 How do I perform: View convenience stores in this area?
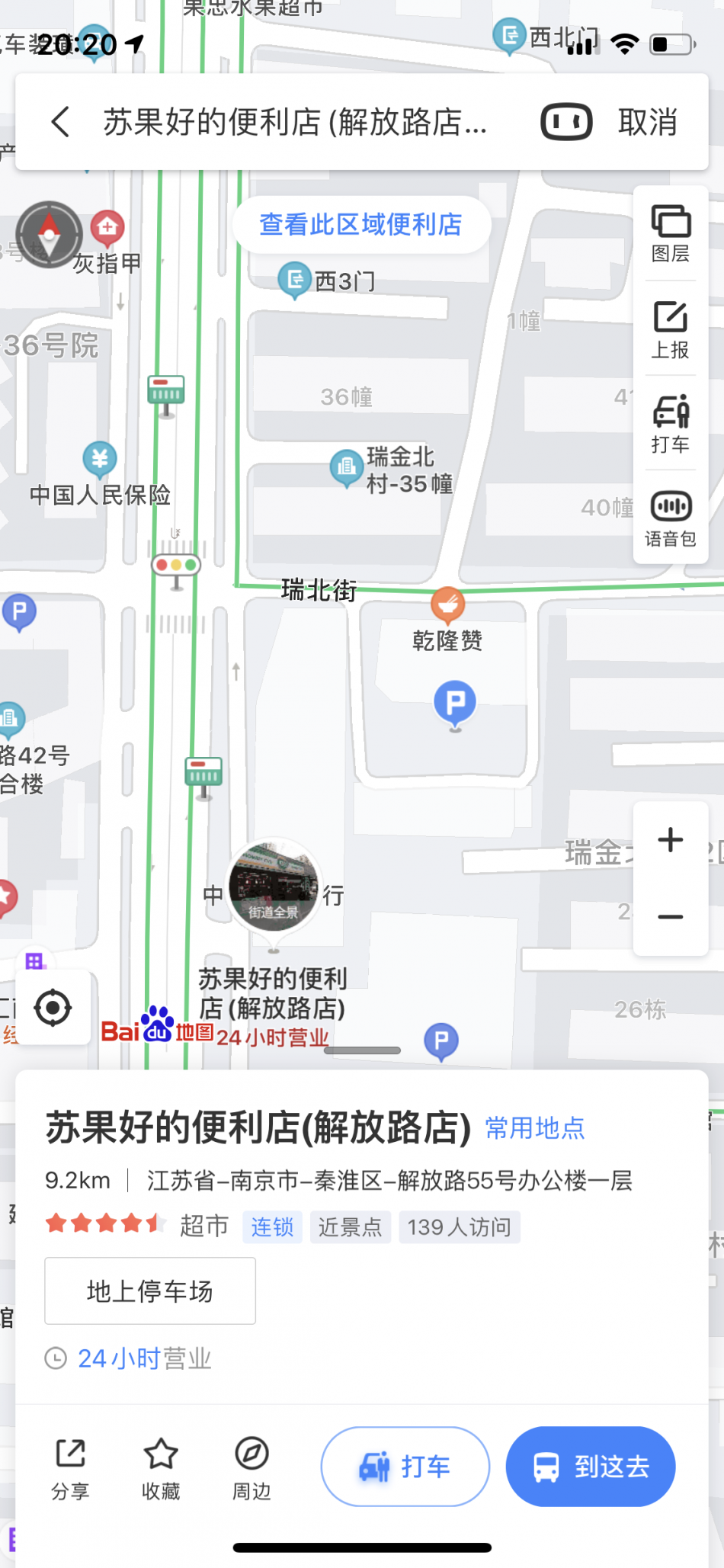(x=360, y=224)
